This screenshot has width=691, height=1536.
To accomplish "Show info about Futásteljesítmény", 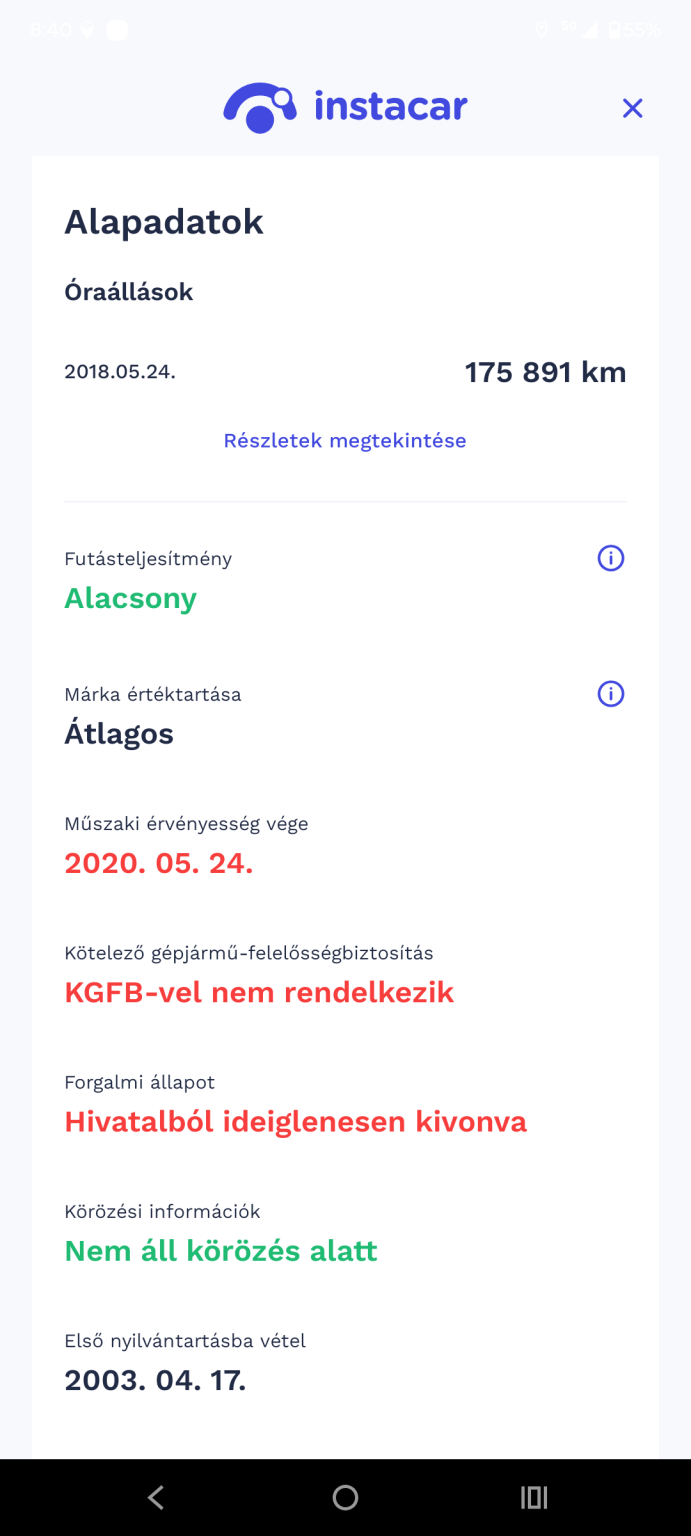I will click(x=610, y=559).
